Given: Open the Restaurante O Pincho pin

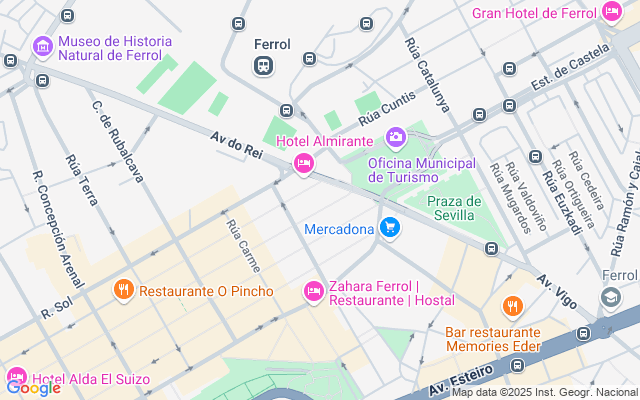Looking at the screenshot, I should coord(123,291).
